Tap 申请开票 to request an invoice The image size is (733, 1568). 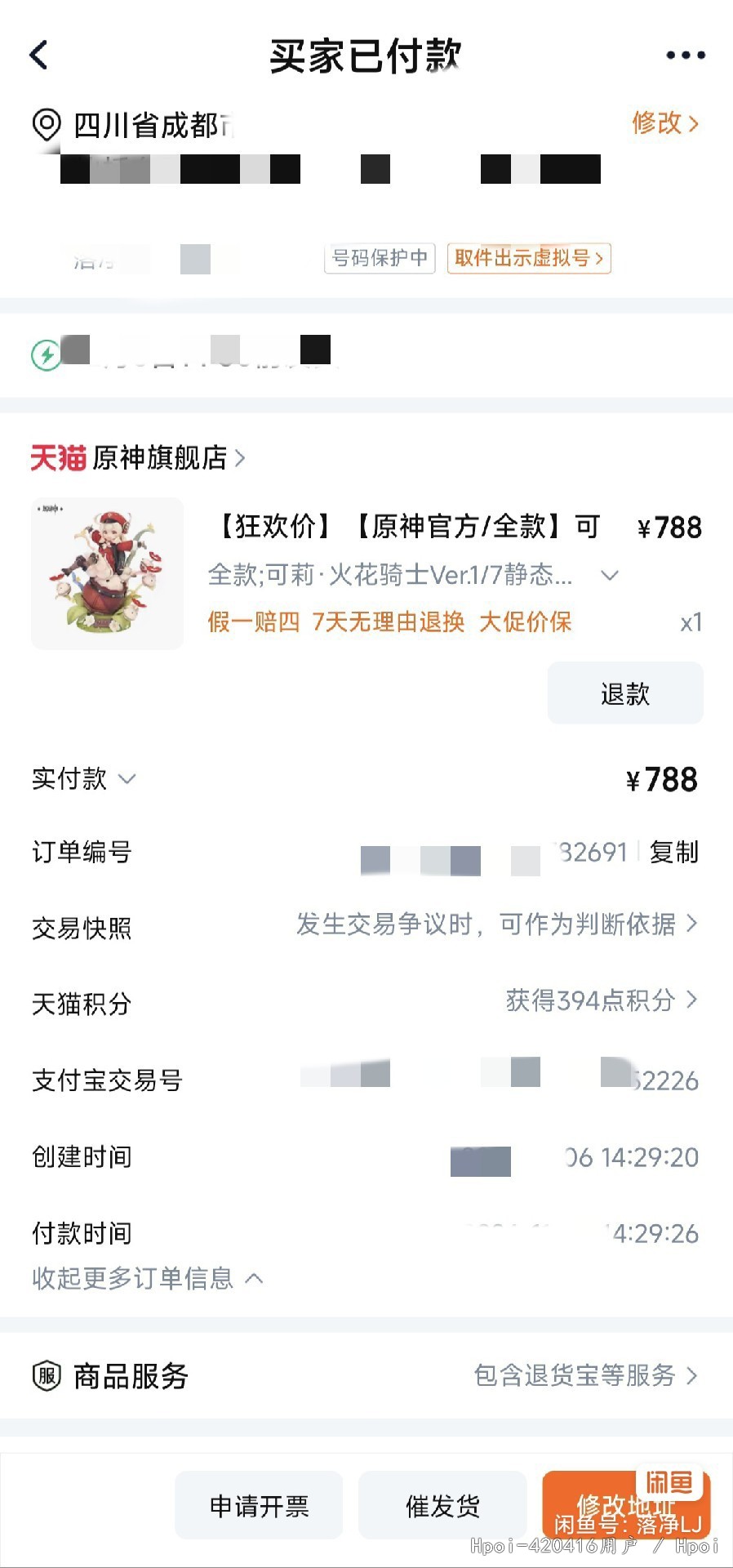259,1505
